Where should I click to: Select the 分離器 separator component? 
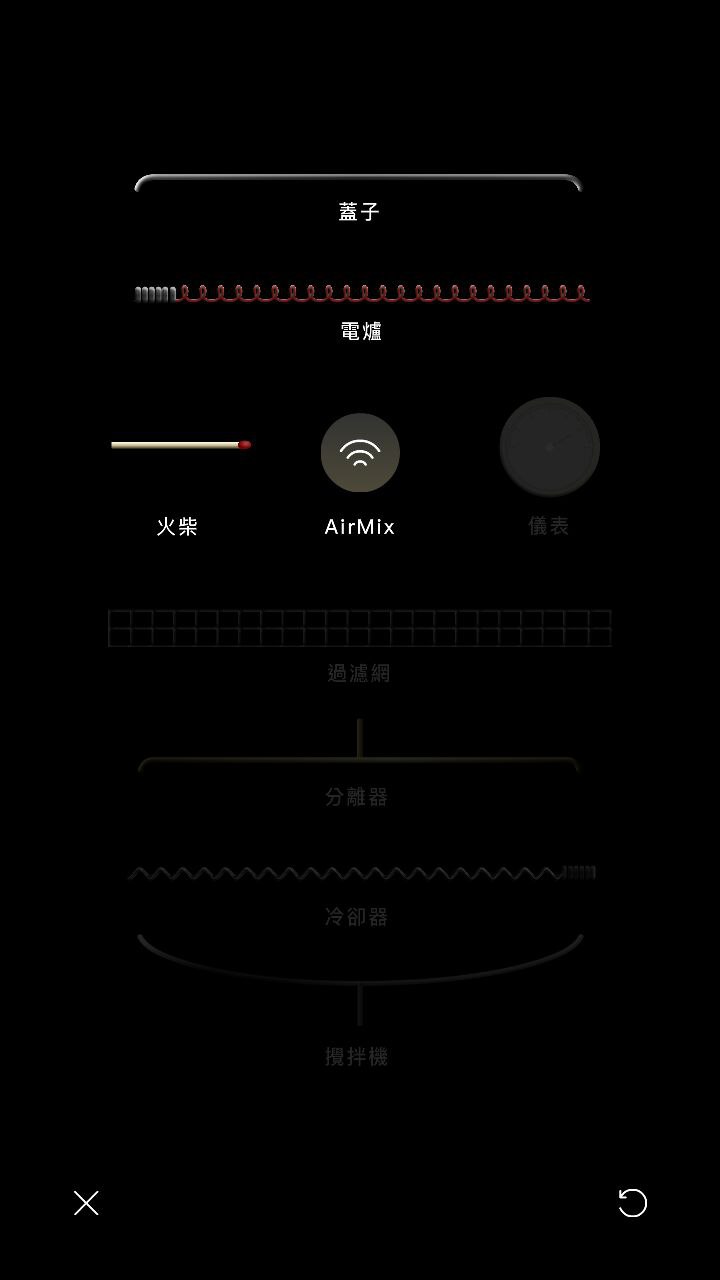(358, 764)
